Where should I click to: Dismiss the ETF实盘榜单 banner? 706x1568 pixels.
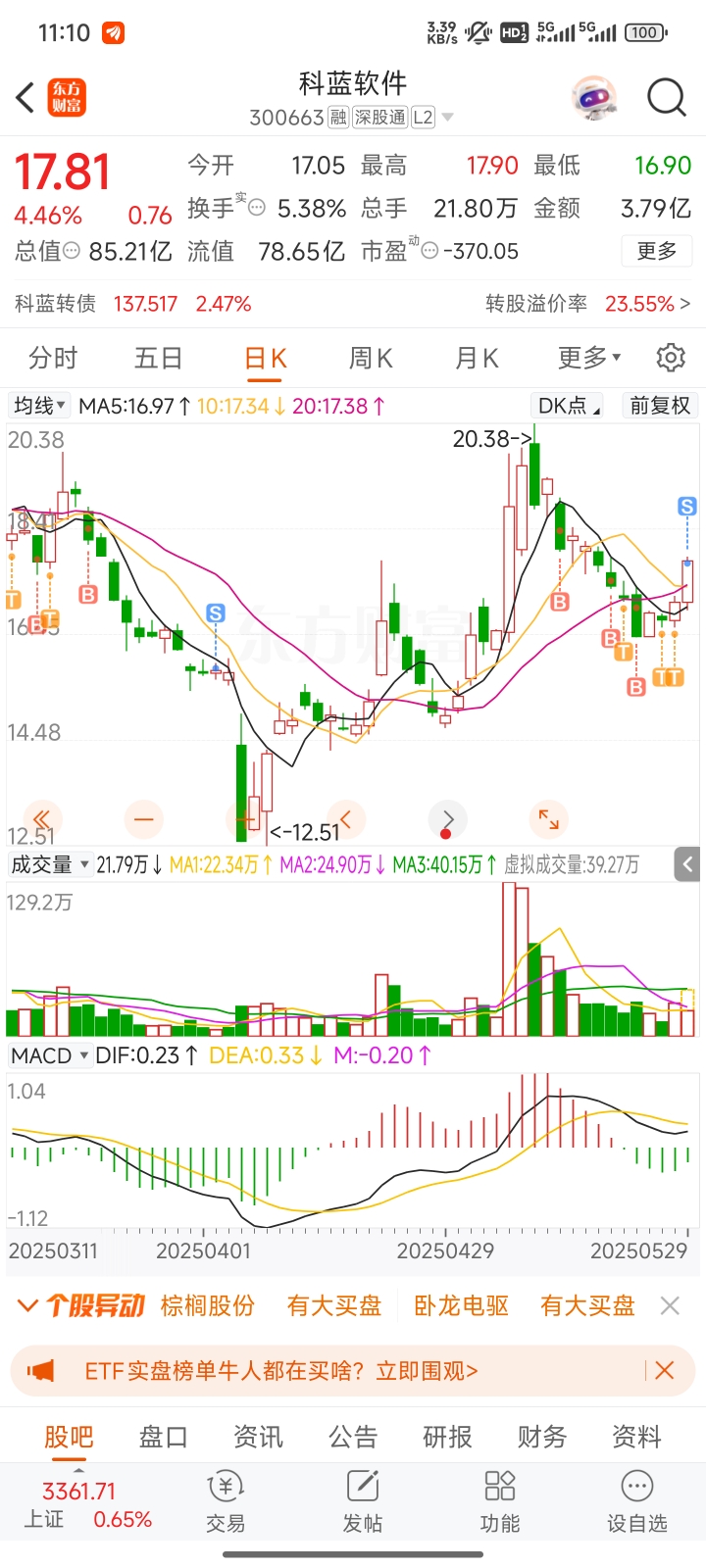click(x=664, y=1370)
